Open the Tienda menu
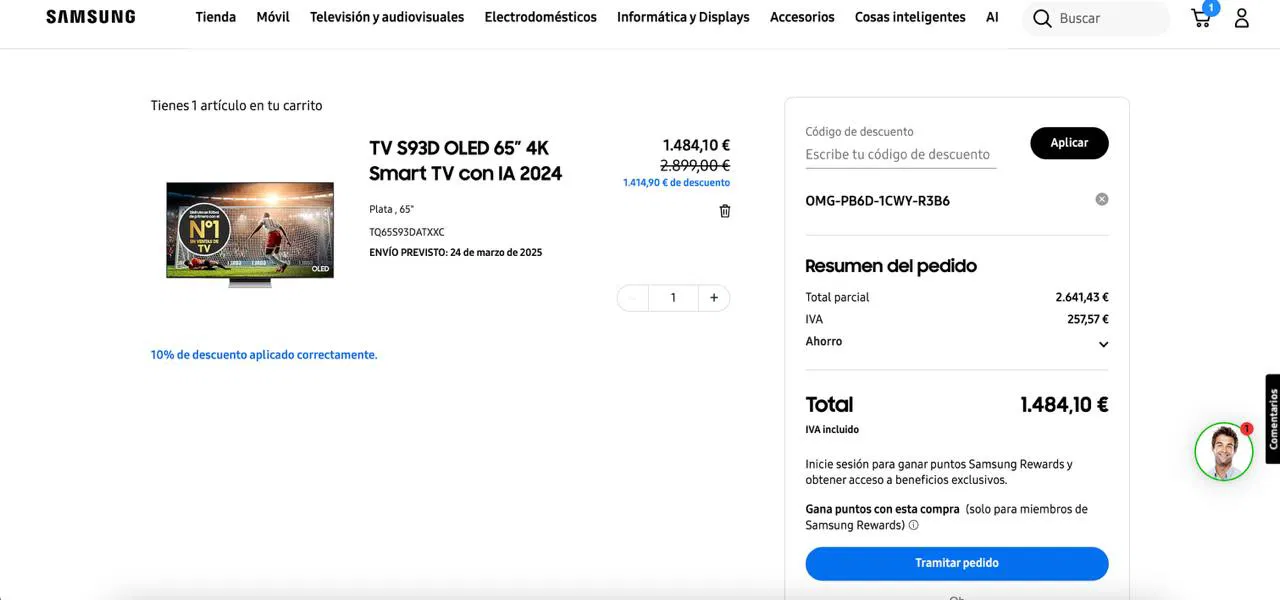This screenshot has height=600, width=1280. [x=216, y=17]
